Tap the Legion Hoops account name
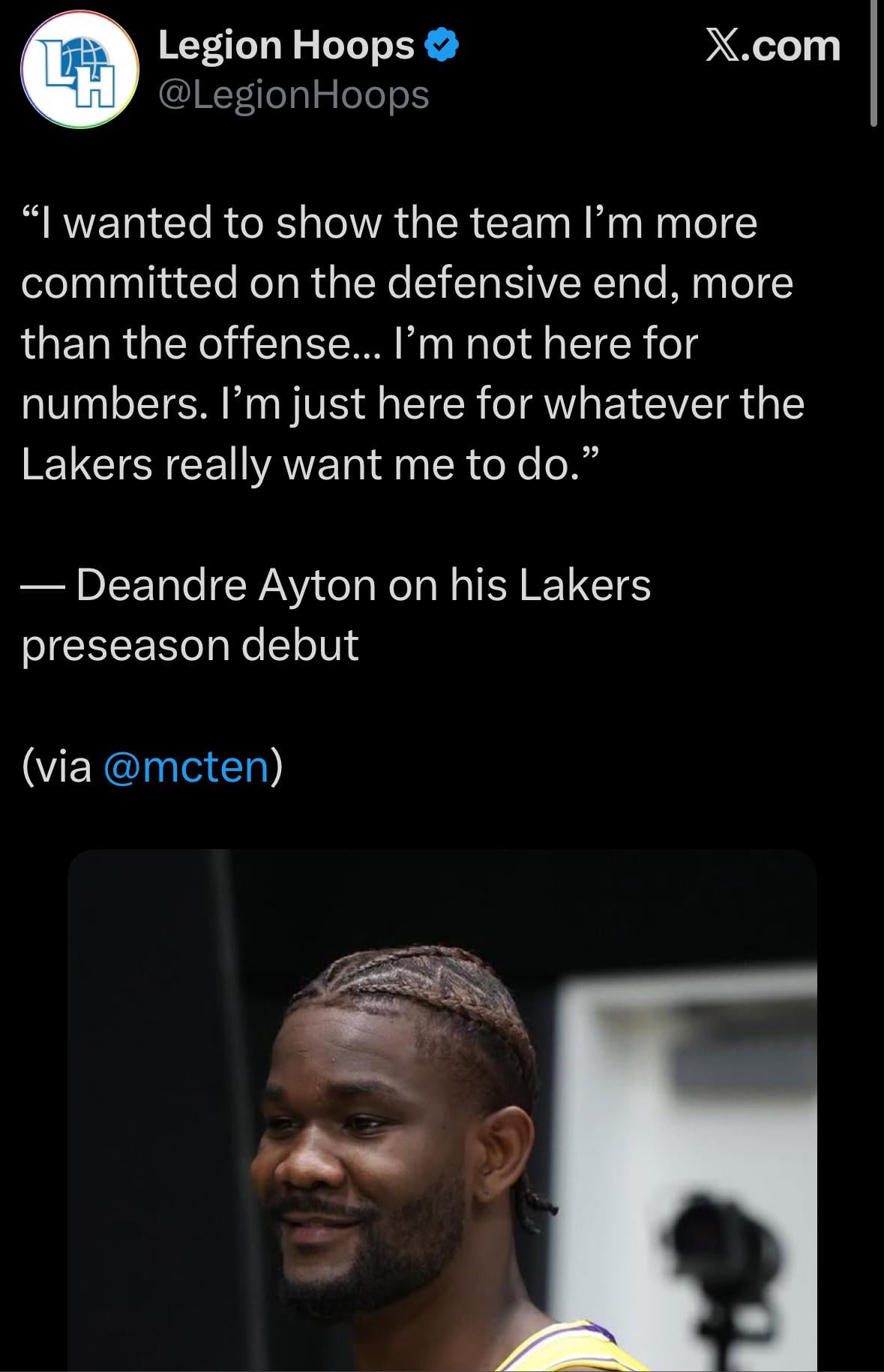The height and width of the screenshot is (1372, 884). (286, 46)
